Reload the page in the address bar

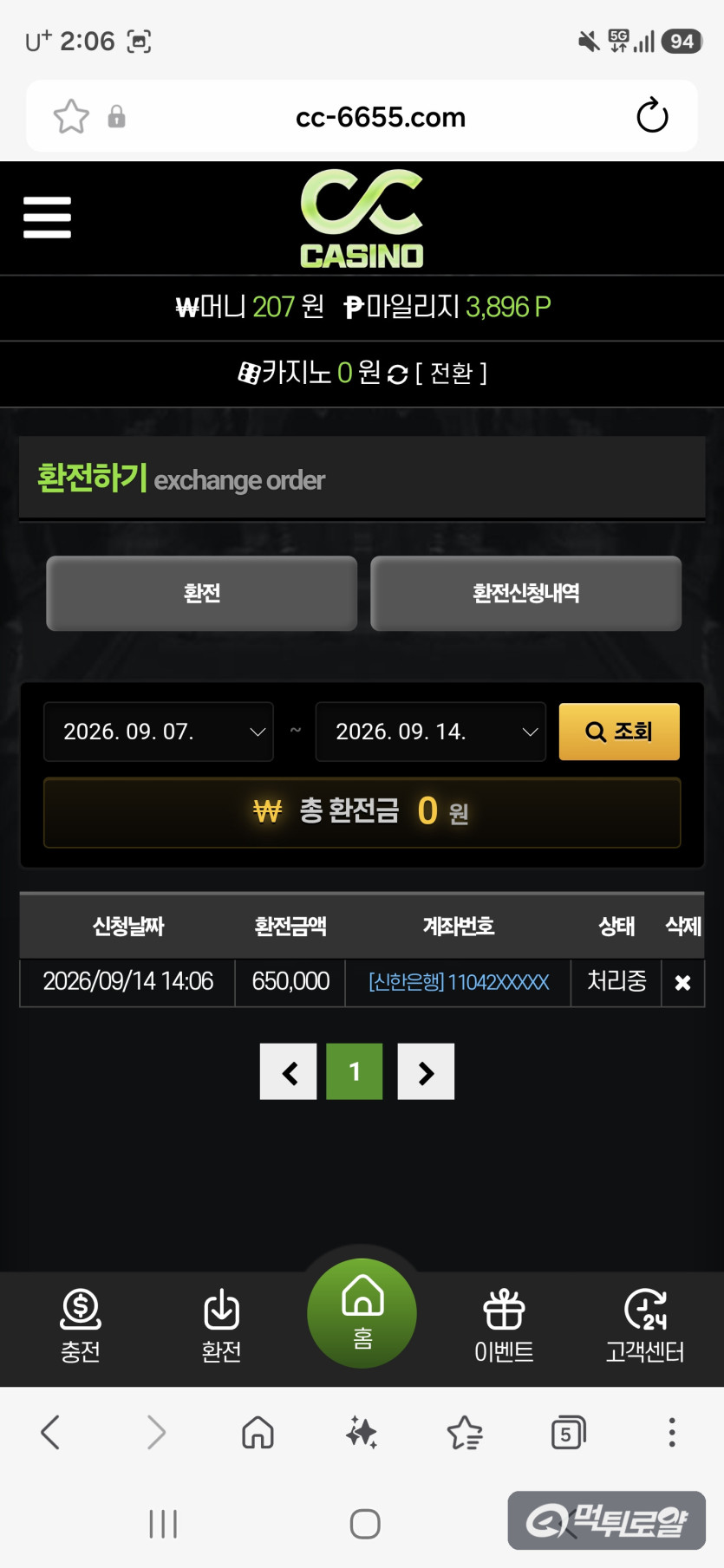click(652, 116)
